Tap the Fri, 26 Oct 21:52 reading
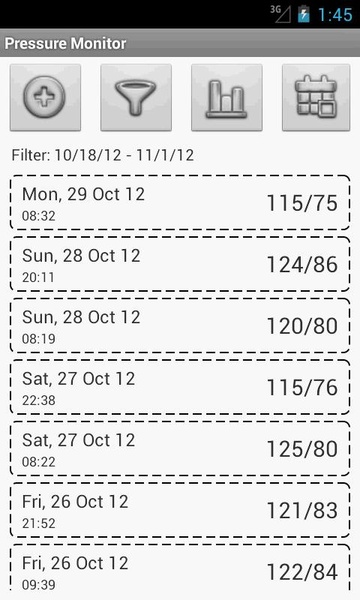The height and width of the screenshot is (600, 360). tap(180, 510)
